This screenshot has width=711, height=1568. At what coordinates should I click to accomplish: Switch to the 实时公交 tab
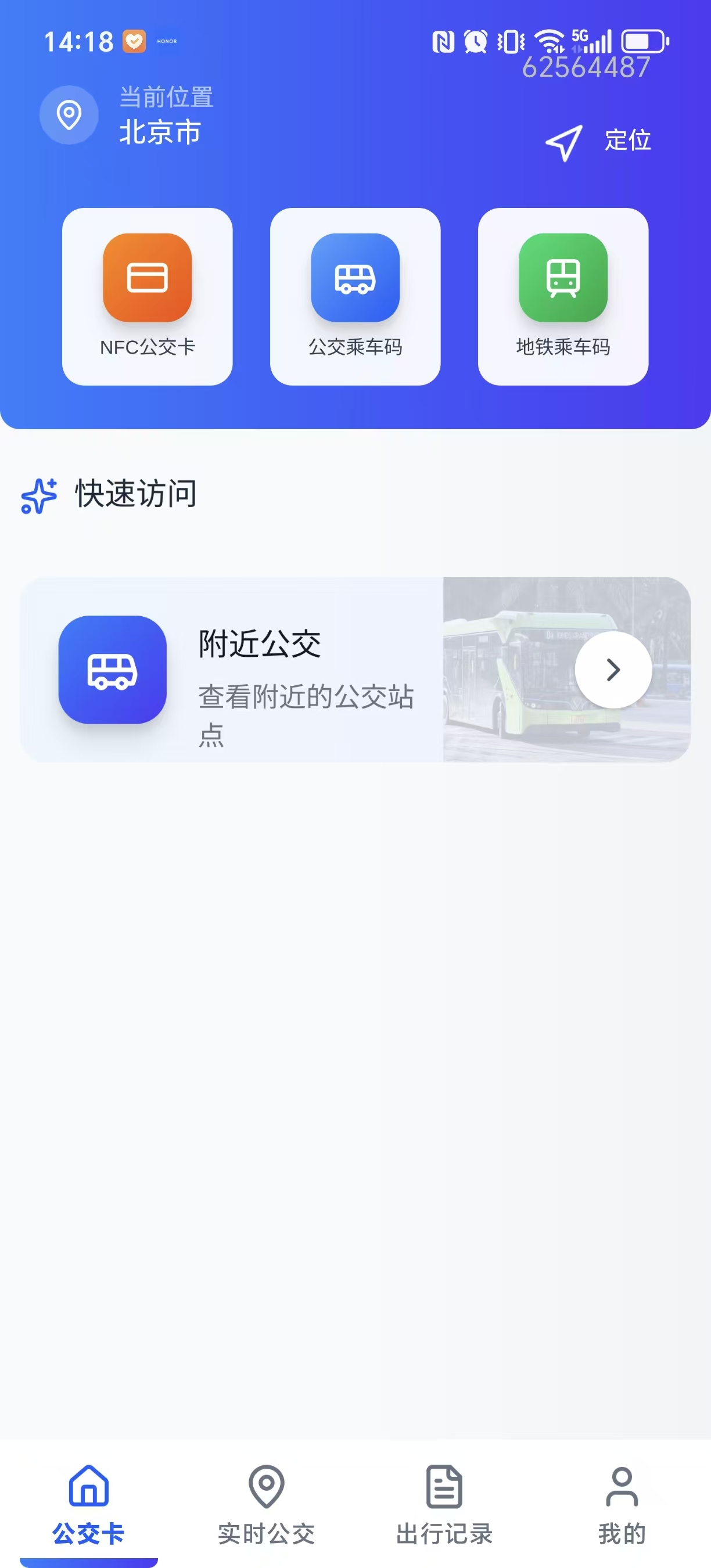coord(266,1504)
